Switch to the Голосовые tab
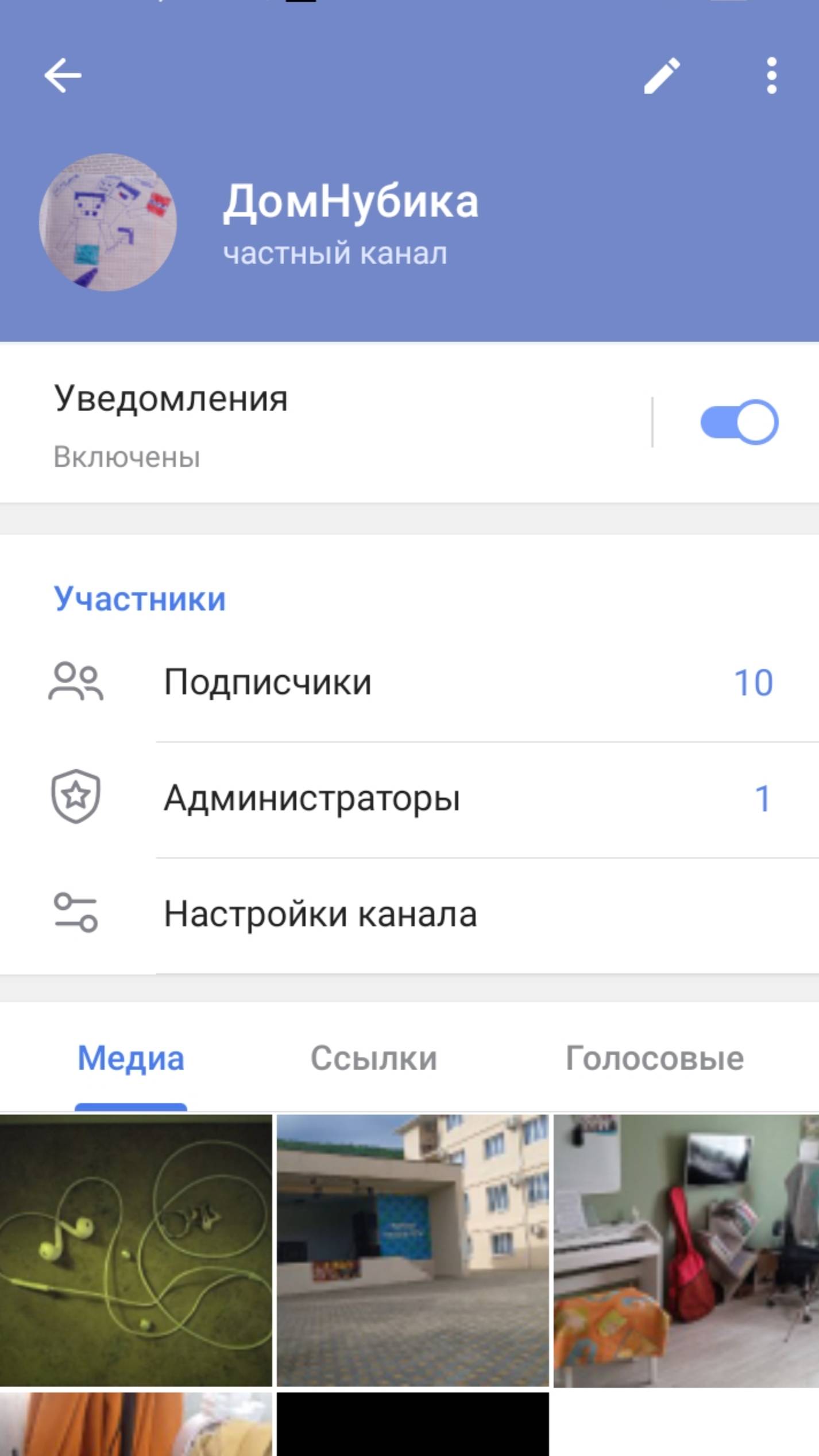The image size is (819, 1456). [x=654, y=1058]
